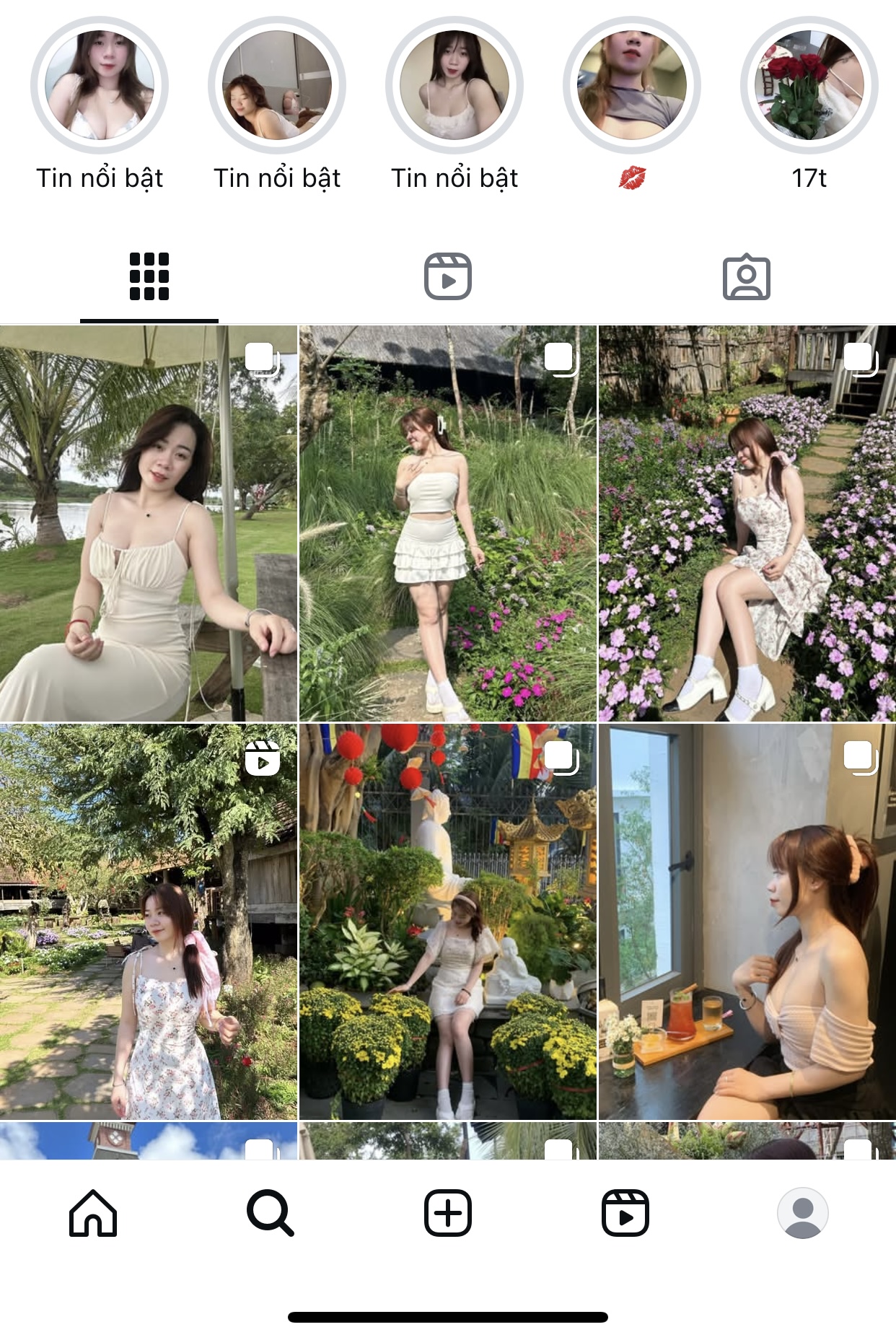This screenshot has width=896, height=1340.
Task: Go to your own profile
Action: pos(802,1213)
